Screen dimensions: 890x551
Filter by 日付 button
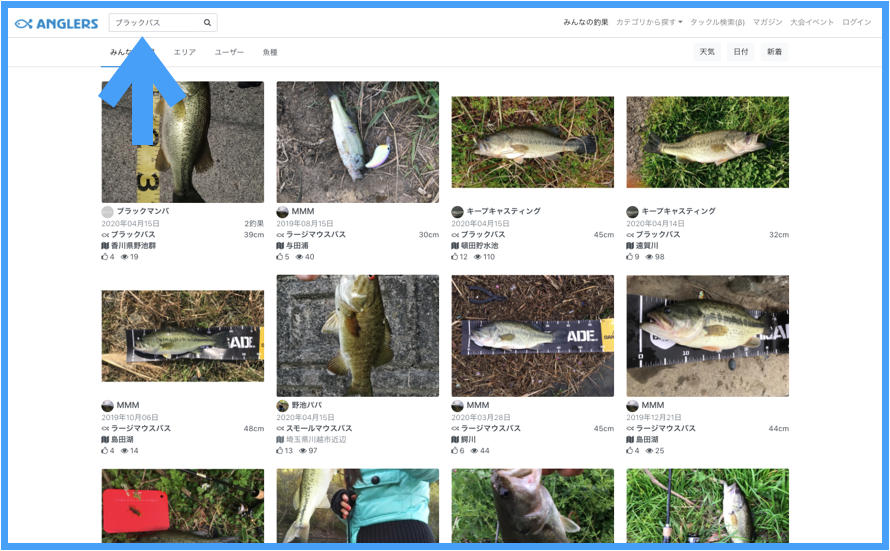pos(740,52)
